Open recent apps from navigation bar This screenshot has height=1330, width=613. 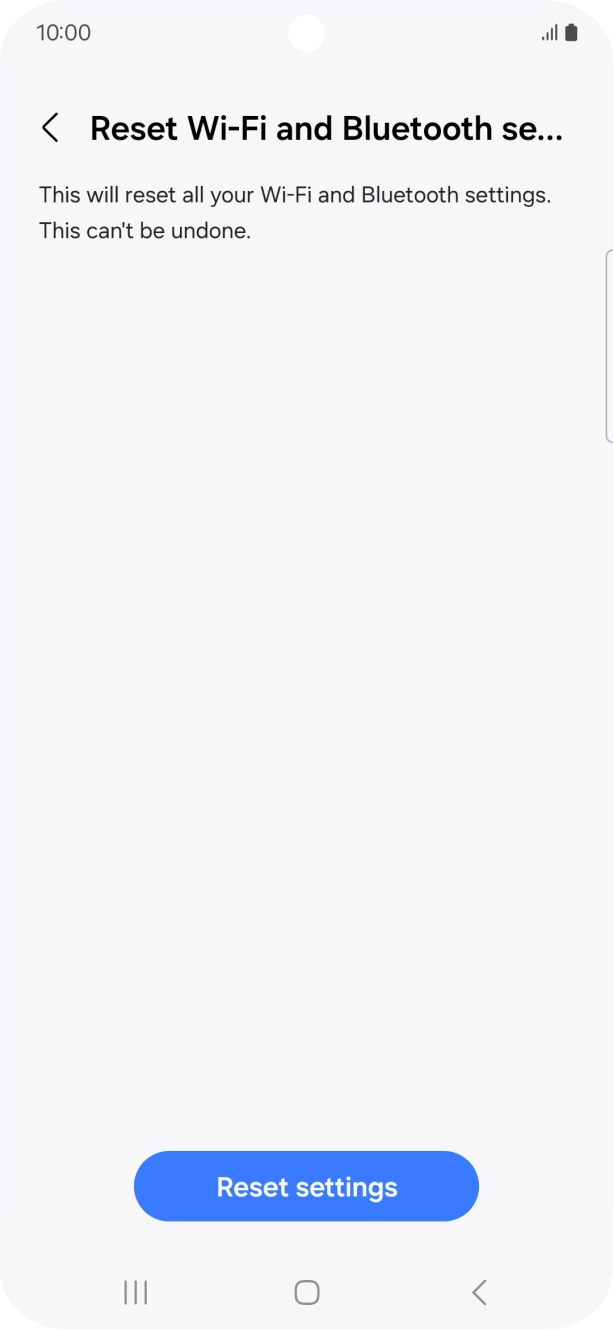click(136, 1292)
